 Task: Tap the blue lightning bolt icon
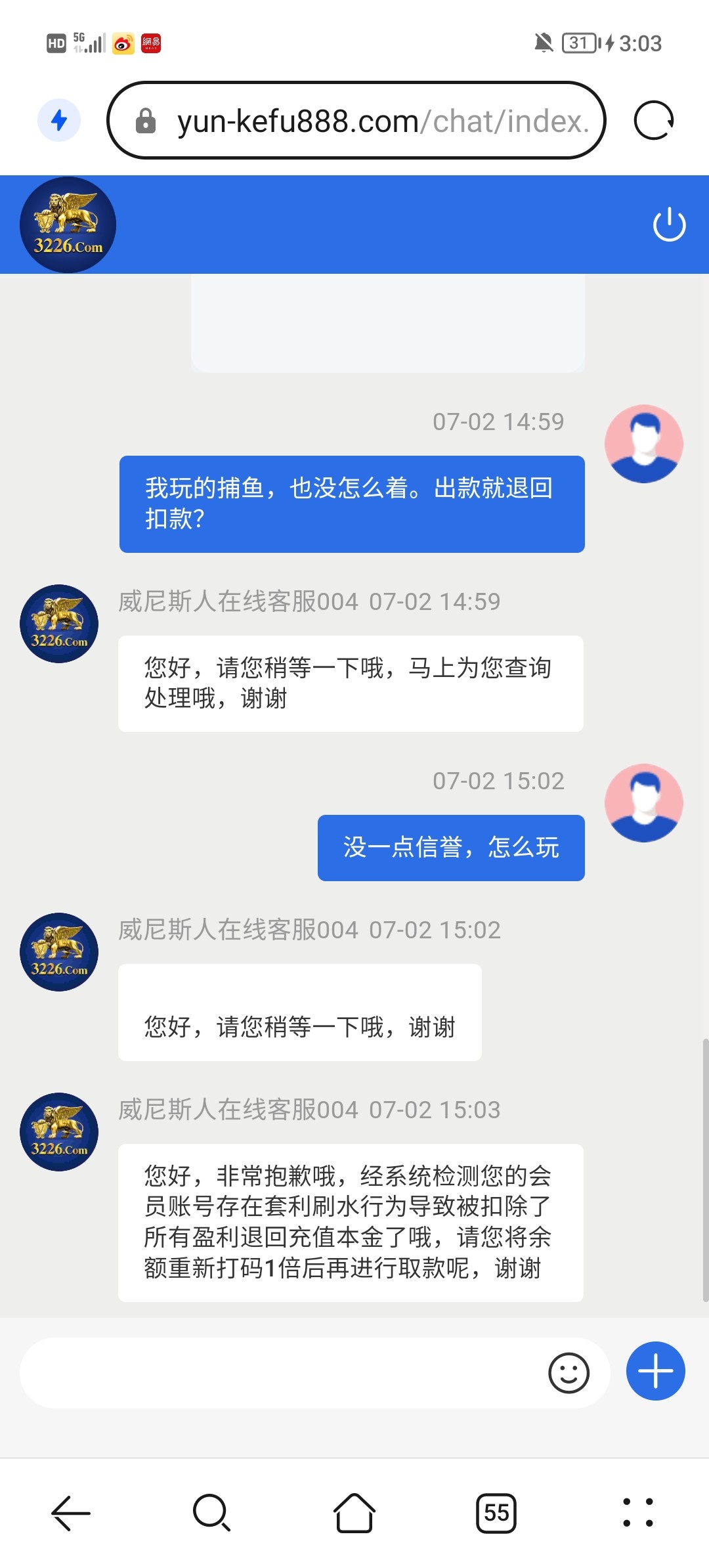[59, 120]
